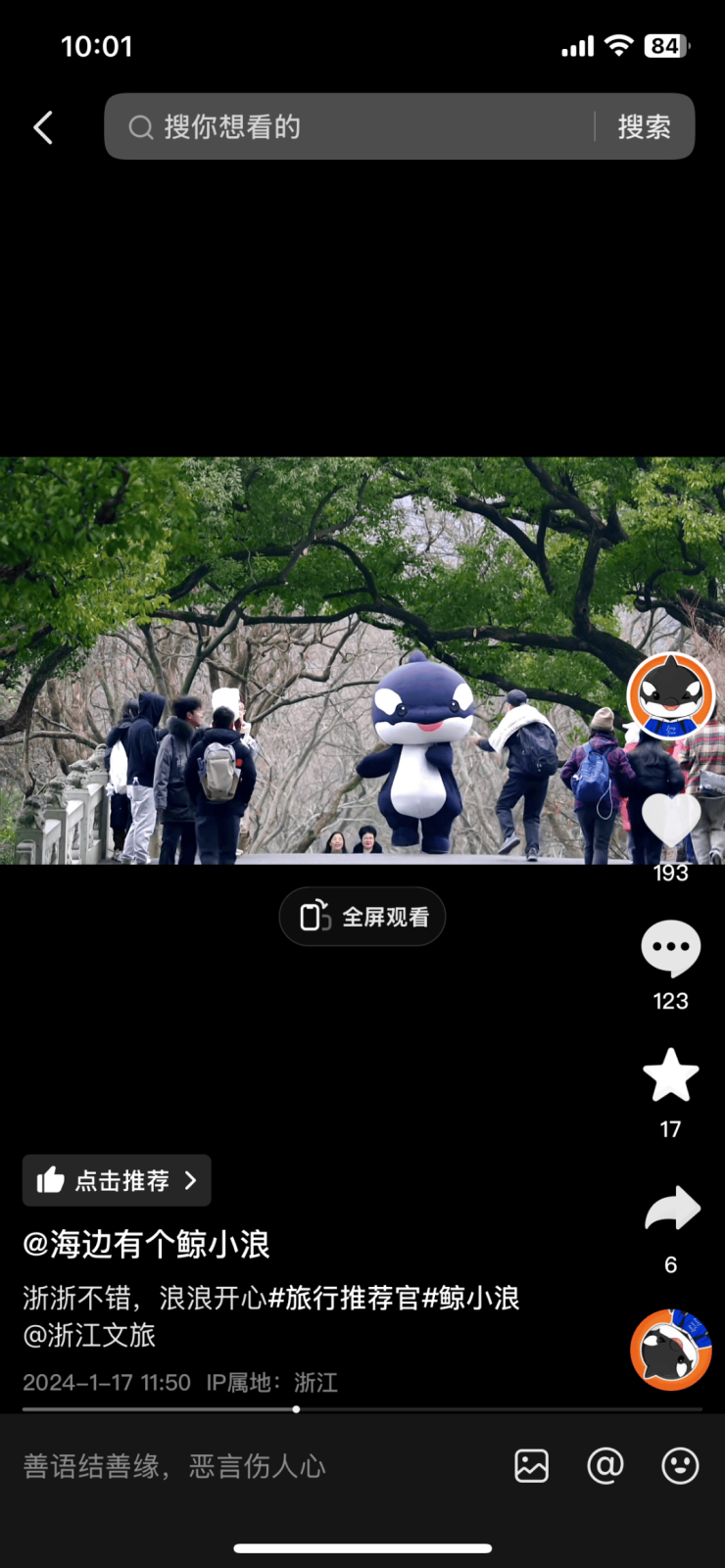Tap the 点击推荐 recommend button
This screenshot has width=725, height=1568.
point(117,1180)
